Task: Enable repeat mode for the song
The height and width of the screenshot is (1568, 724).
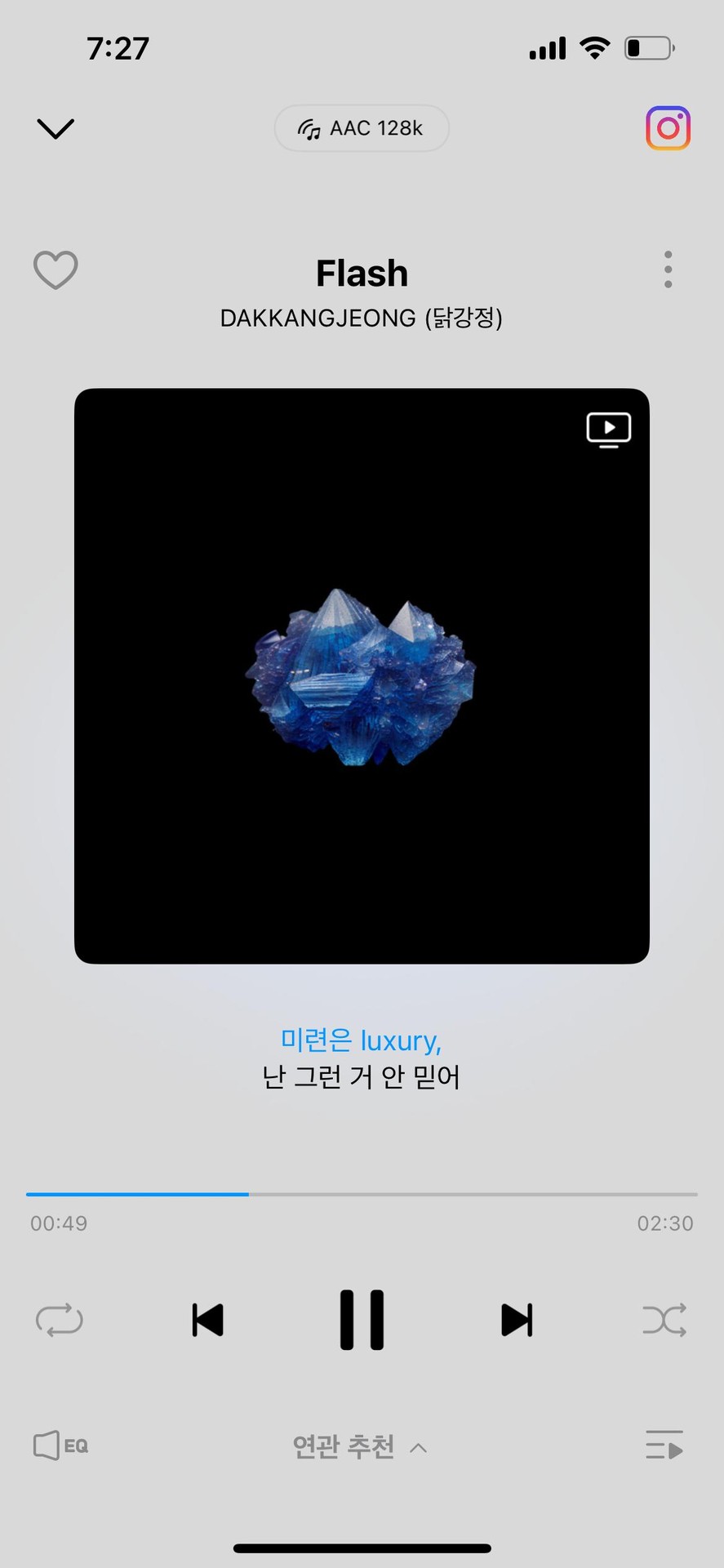Action: (59, 1320)
